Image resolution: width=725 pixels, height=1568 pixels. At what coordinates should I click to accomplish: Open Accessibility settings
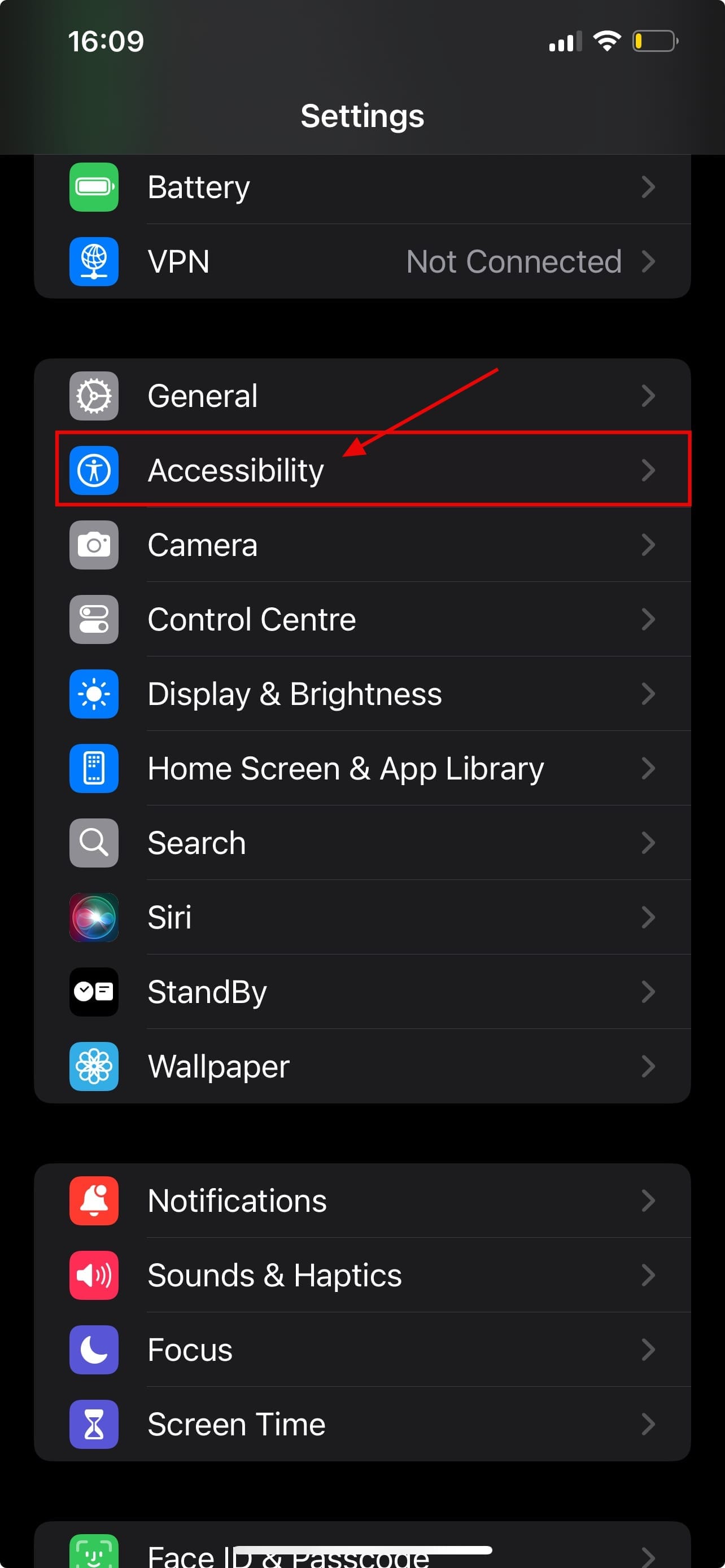click(x=361, y=471)
